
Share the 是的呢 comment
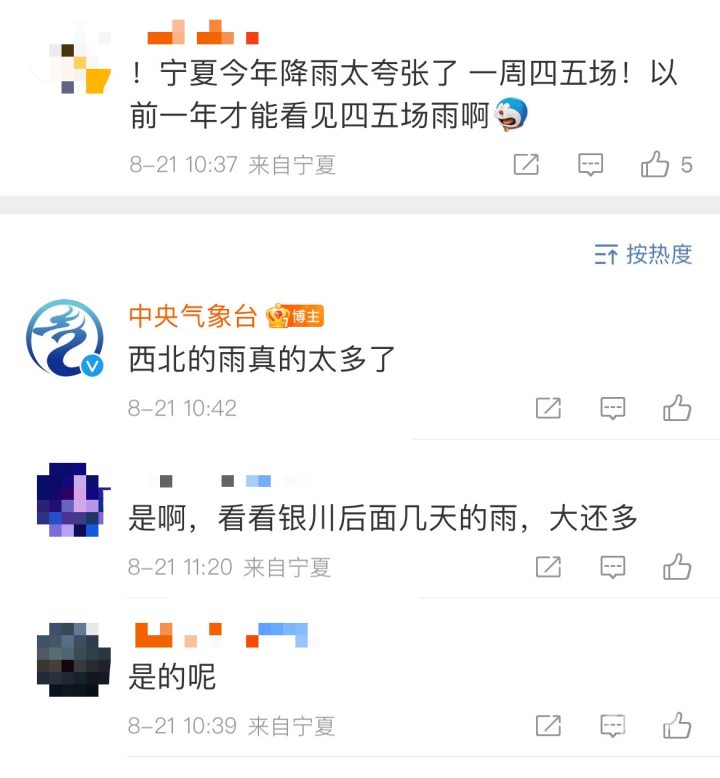548,726
